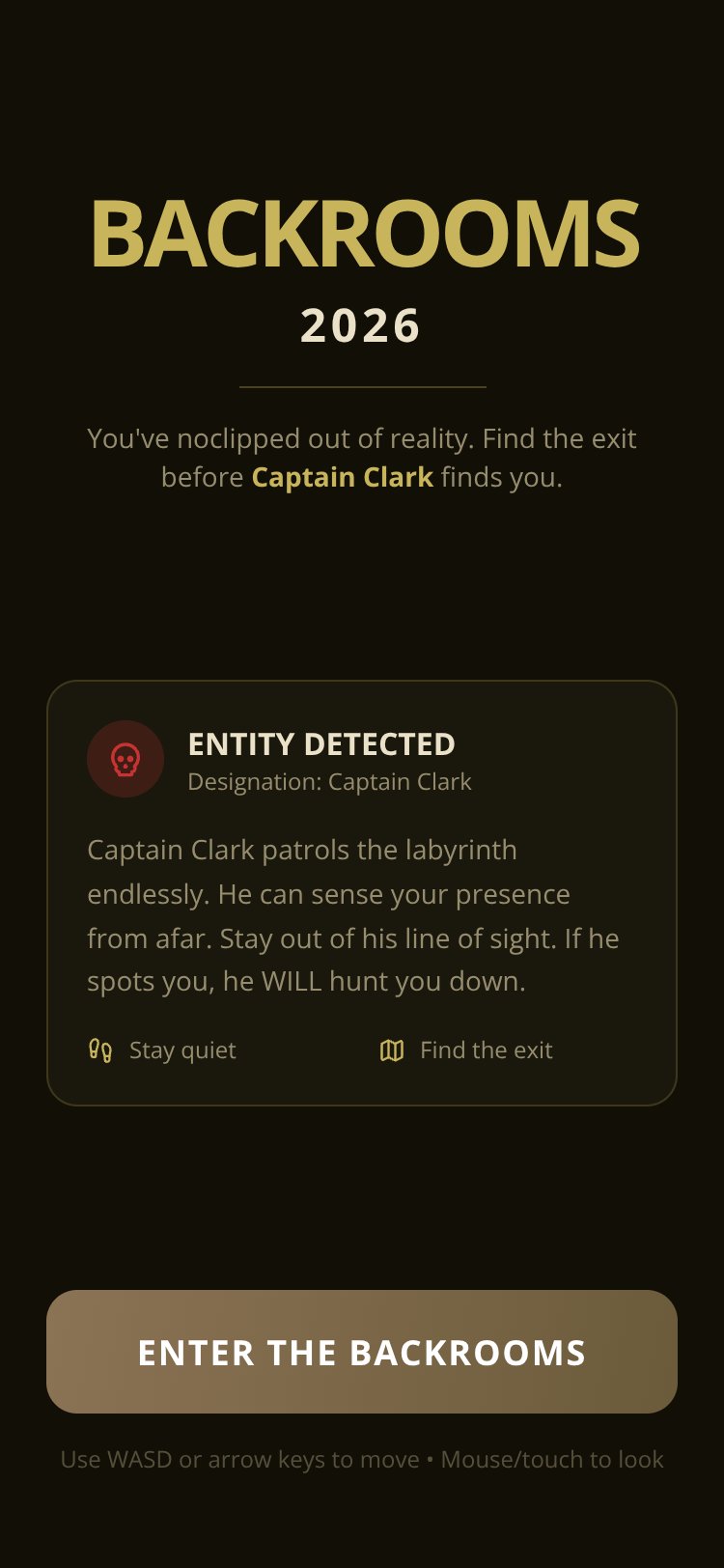
Task: Tap the Enter the Backrooms button
Action: [362, 1352]
